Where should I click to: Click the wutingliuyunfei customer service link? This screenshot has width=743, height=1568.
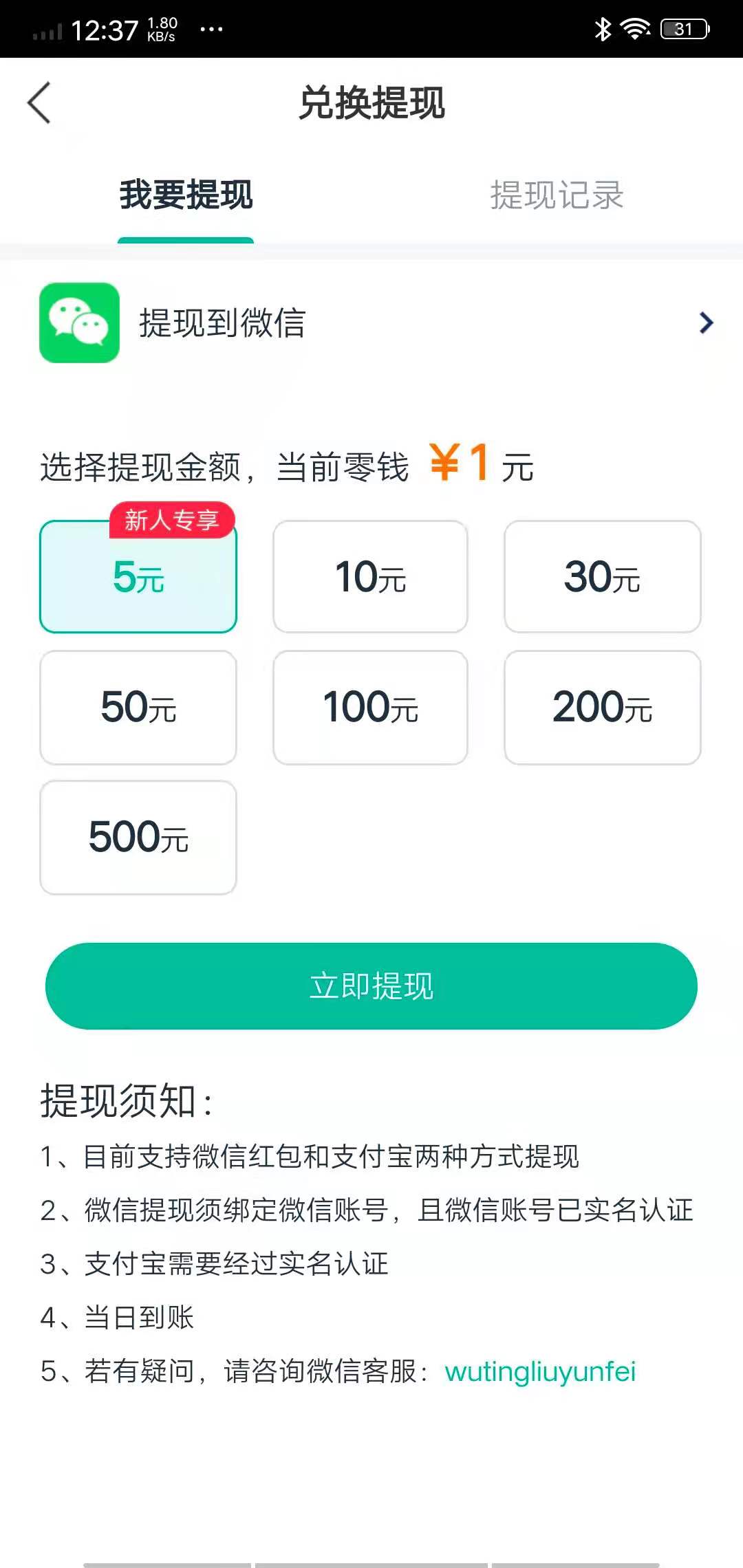coord(541,1372)
